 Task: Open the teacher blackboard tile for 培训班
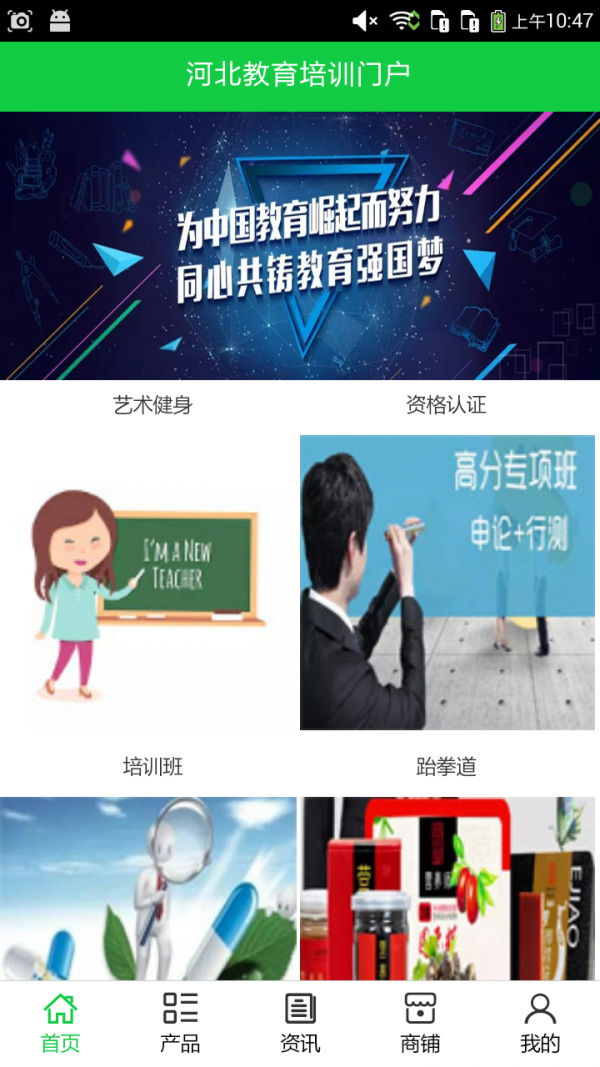[x=148, y=583]
